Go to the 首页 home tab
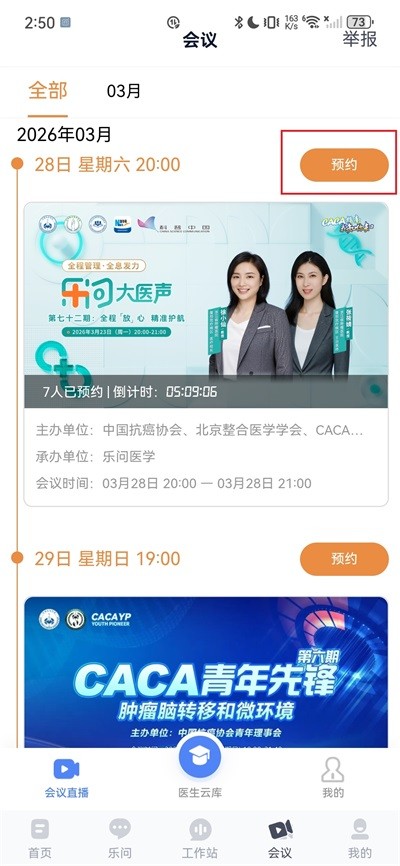The height and width of the screenshot is (866, 400). [40, 838]
